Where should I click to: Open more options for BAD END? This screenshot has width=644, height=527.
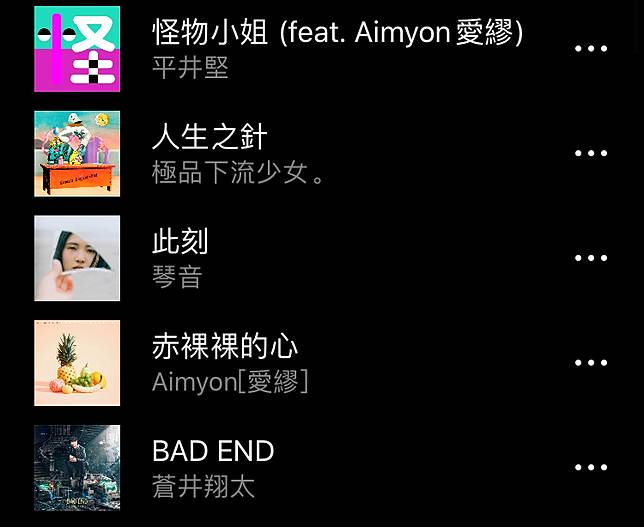click(591, 467)
